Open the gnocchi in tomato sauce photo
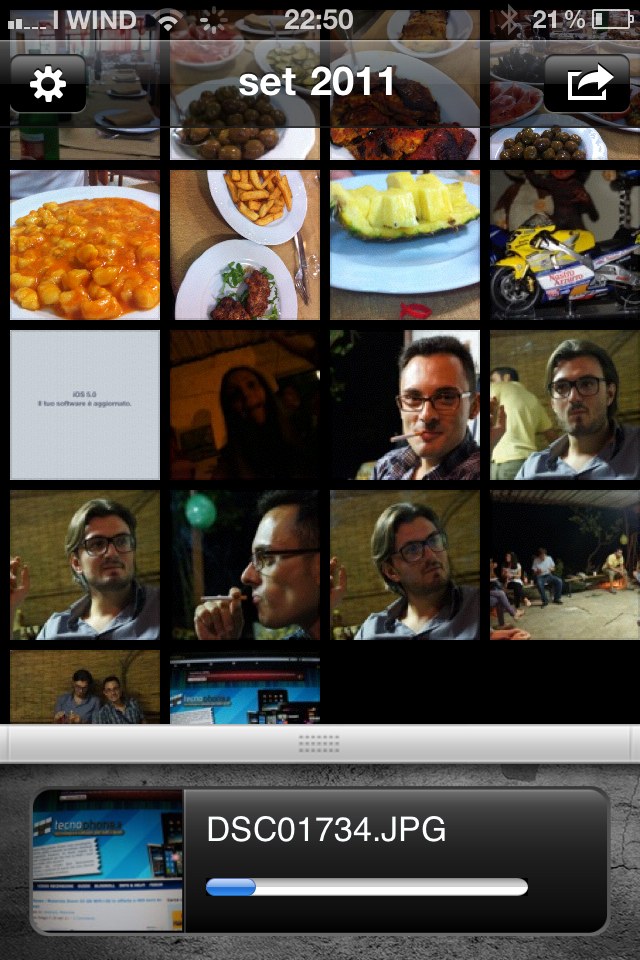Viewport: 640px width, 960px height. (x=85, y=245)
